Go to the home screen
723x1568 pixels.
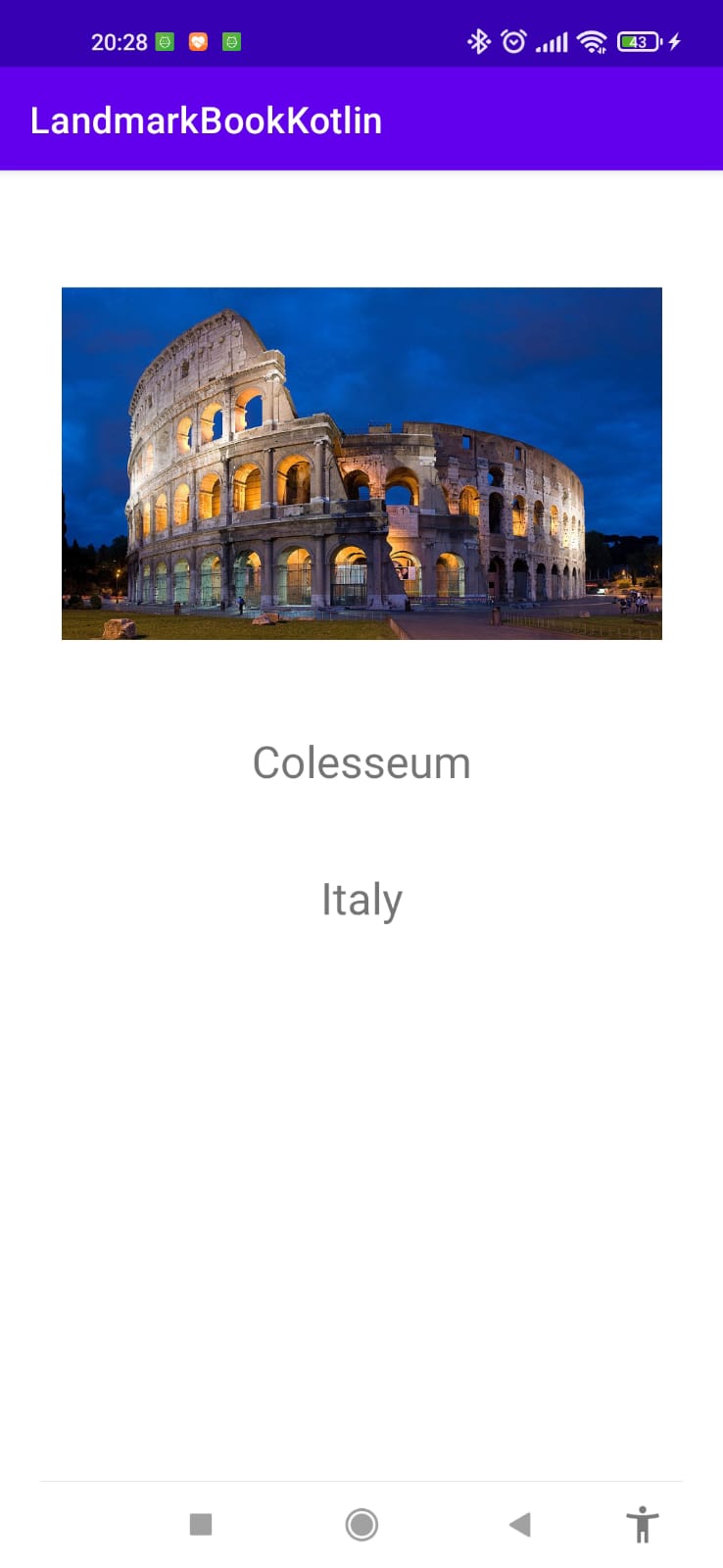361,1524
